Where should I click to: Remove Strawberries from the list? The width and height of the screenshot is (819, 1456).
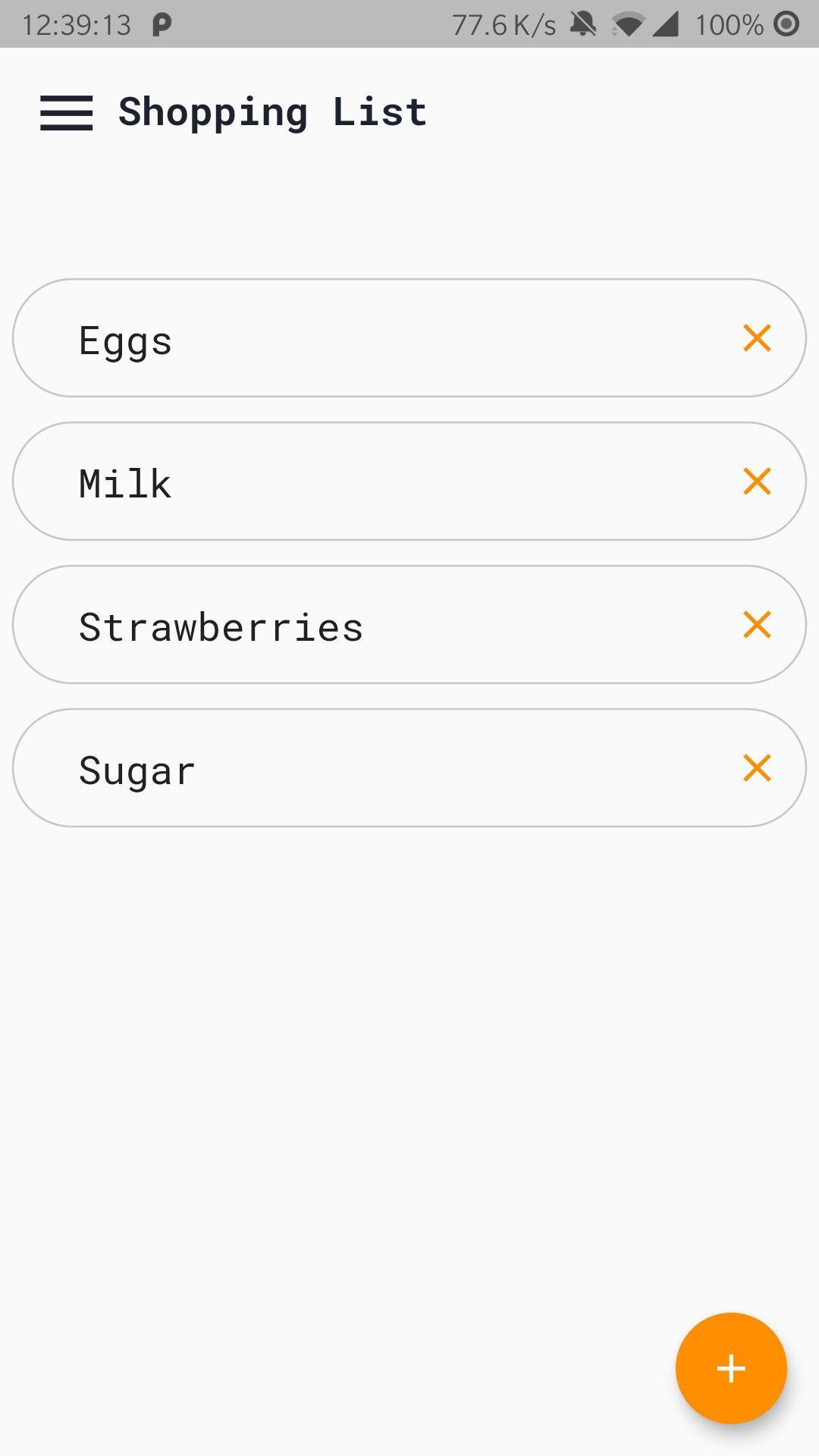[757, 625]
